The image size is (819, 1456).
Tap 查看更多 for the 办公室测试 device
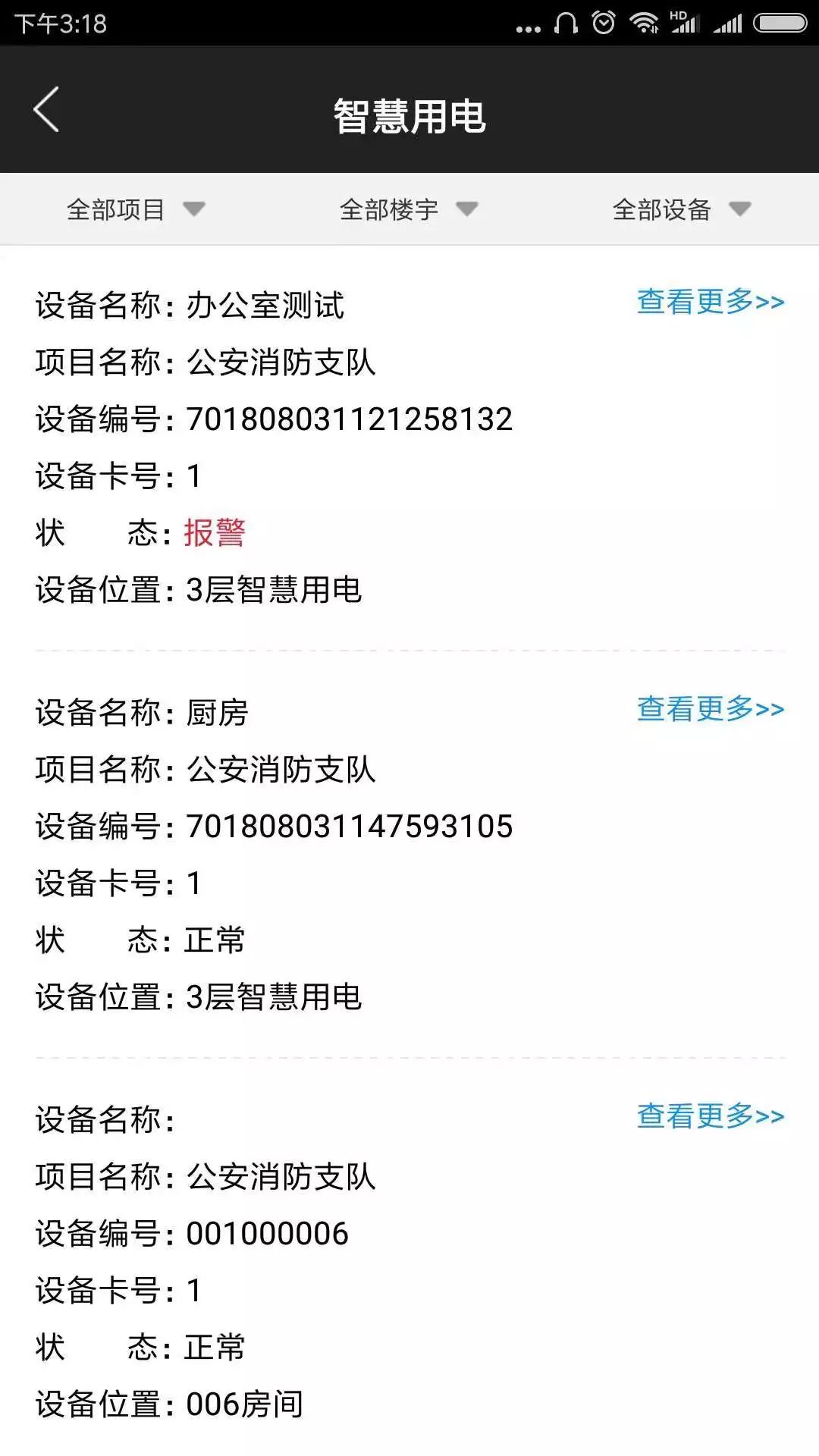click(711, 302)
